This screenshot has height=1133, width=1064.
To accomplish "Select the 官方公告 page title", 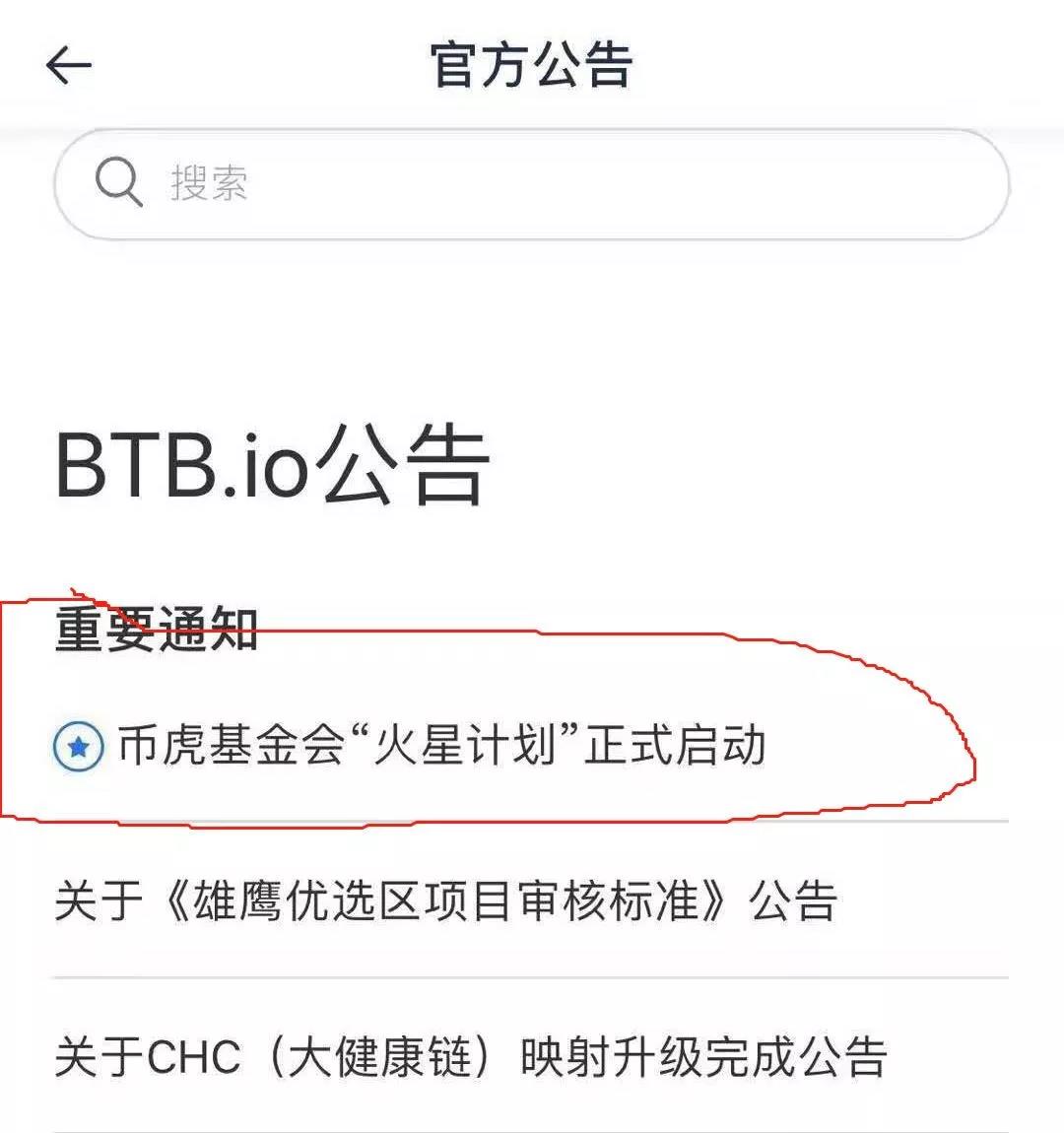I will coord(532,63).
